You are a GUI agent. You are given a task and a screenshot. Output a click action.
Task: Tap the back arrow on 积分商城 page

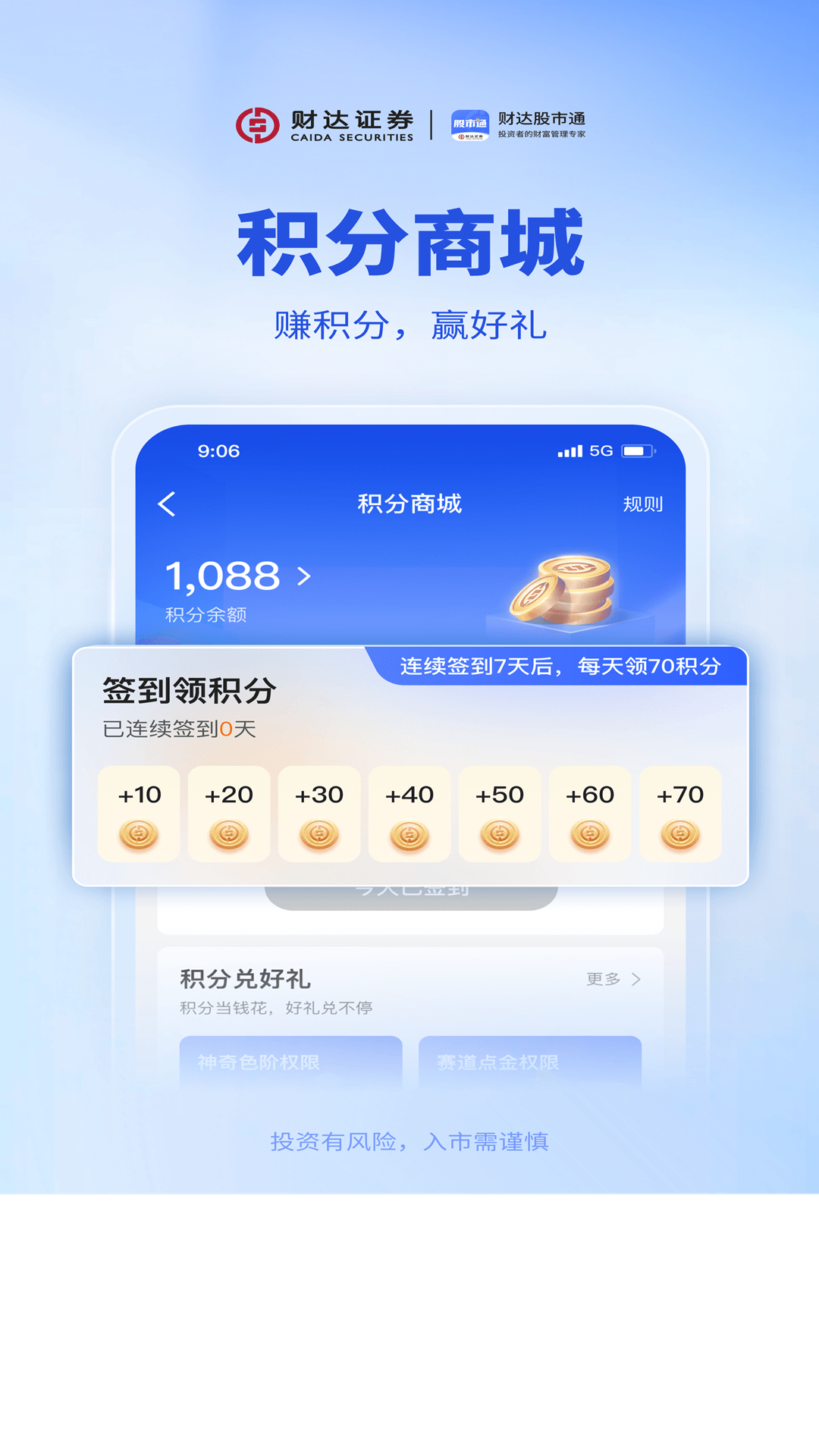click(168, 504)
